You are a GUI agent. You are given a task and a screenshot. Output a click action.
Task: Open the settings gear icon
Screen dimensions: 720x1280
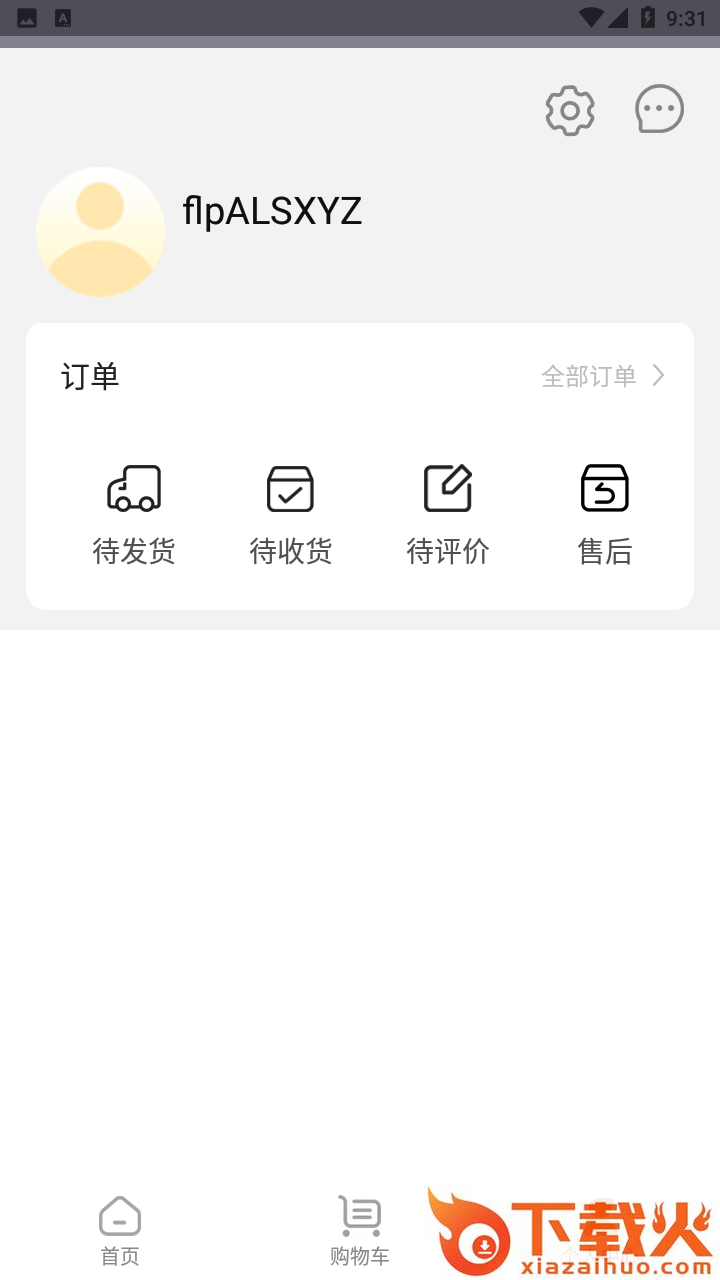coord(570,110)
